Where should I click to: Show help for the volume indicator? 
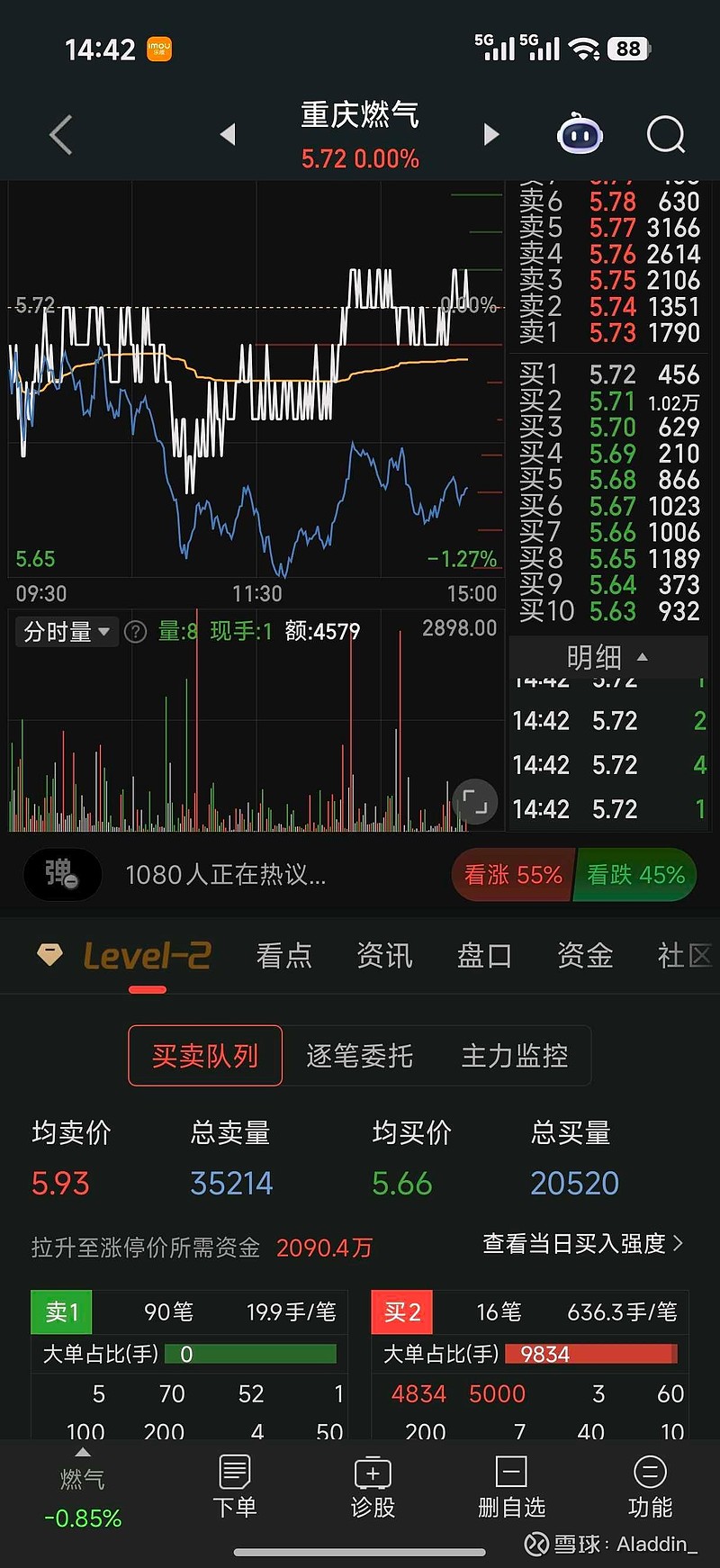(x=135, y=632)
